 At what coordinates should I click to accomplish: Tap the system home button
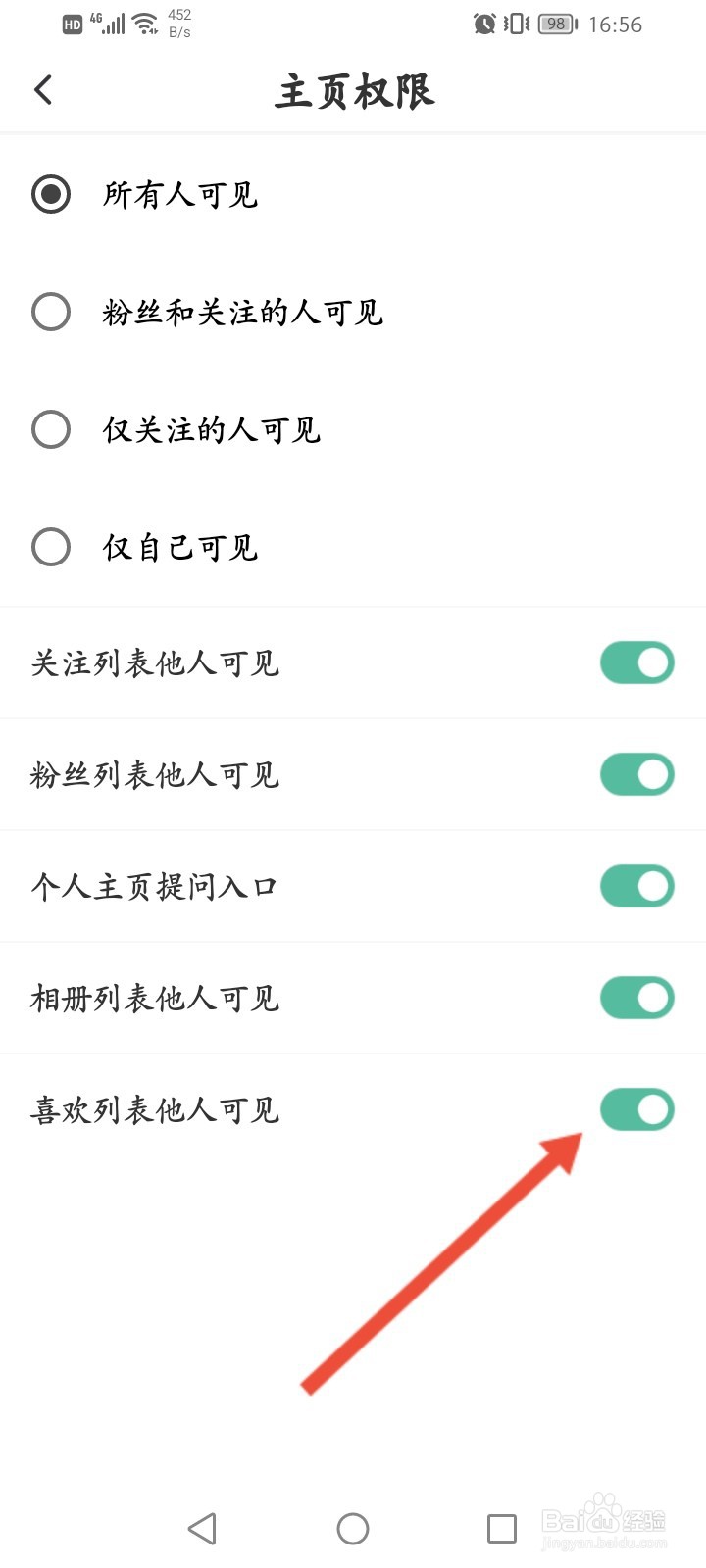tap(353, 1529)
